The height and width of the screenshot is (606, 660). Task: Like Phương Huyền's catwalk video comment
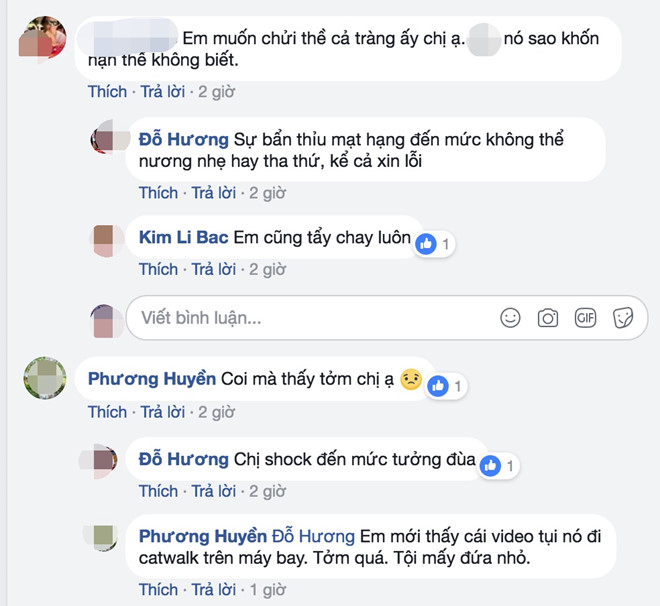pyautogui.click(x=158, y=589)
